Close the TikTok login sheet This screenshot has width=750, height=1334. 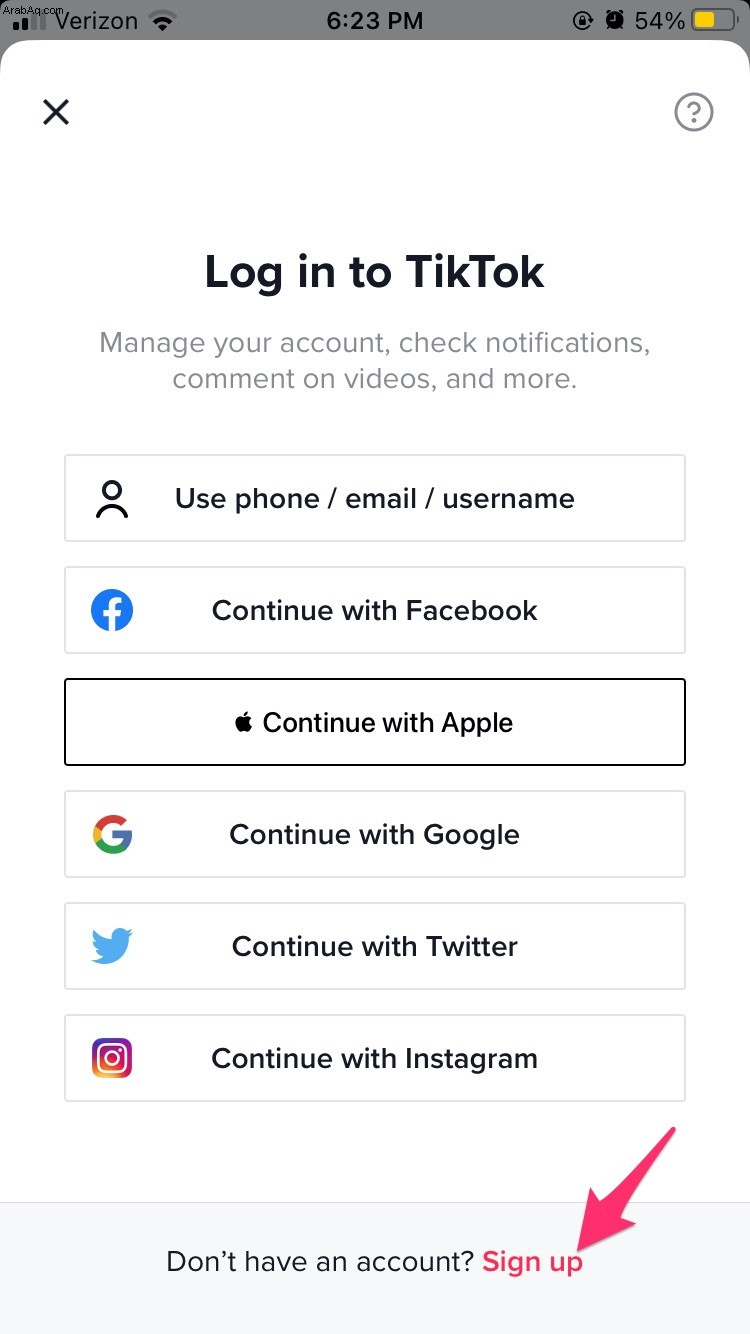tap(56, 112)
